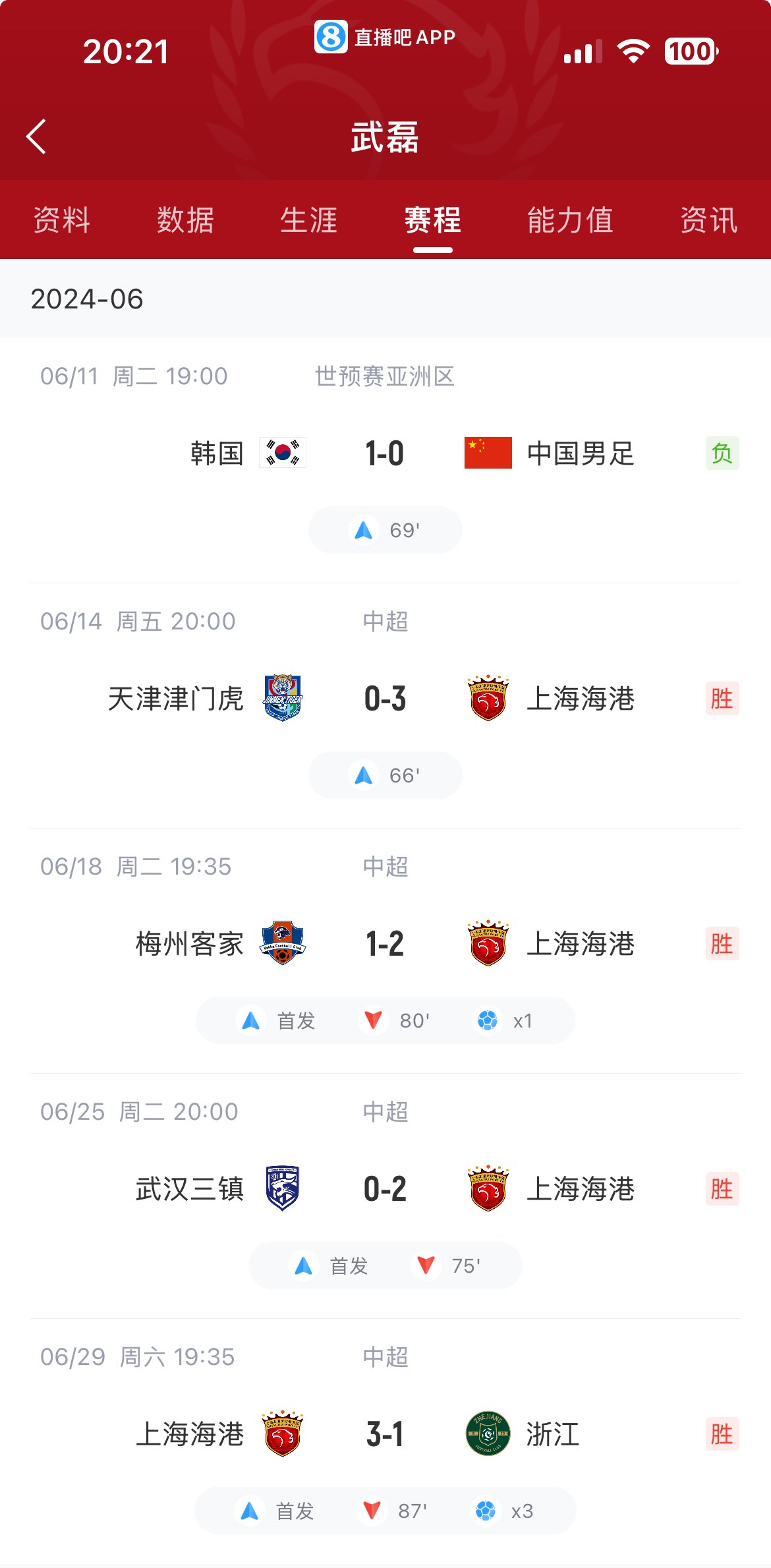
Task: View the 能力值 tab
Action: point(570,220)
